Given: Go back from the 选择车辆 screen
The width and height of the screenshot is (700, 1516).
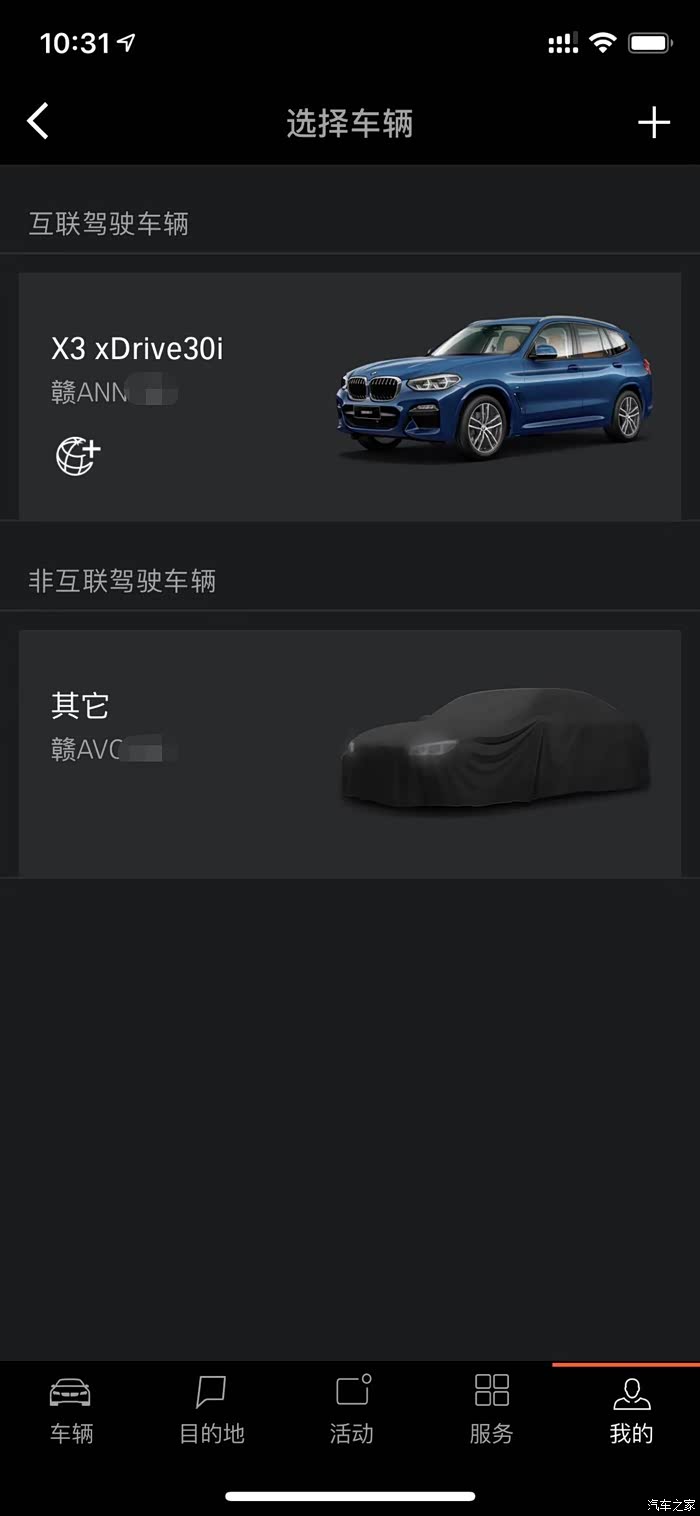Looking at the screenshot, I should [38, 122].
